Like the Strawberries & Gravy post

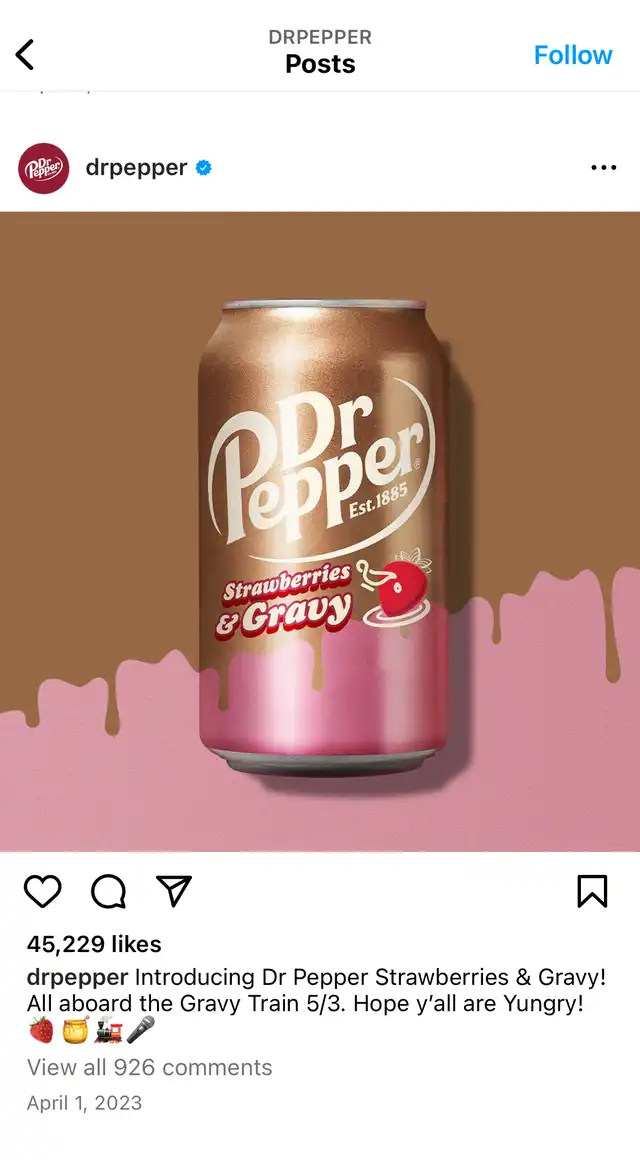[x=43, y=891]
